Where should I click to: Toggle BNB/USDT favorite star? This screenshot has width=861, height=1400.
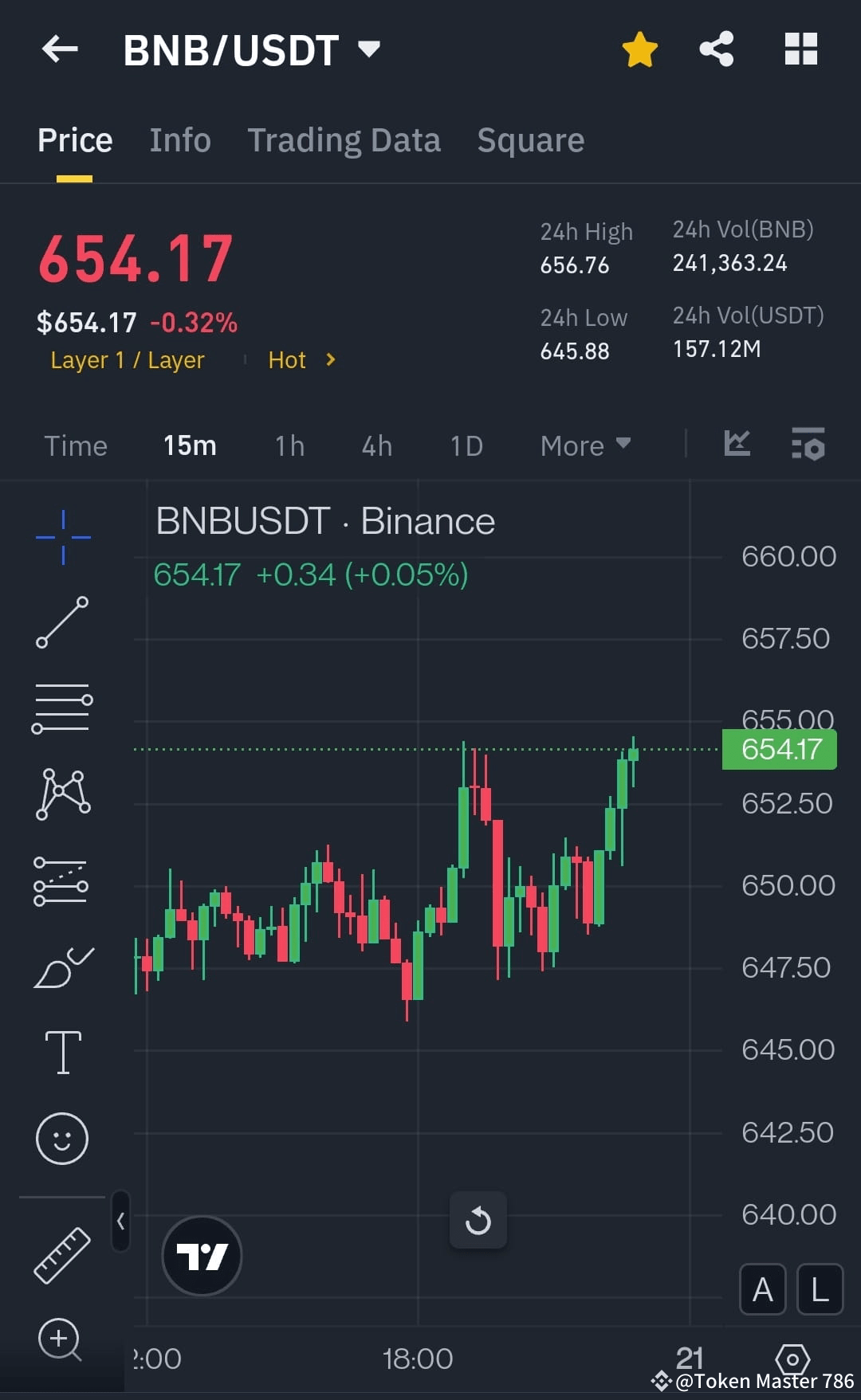point(639,49)
